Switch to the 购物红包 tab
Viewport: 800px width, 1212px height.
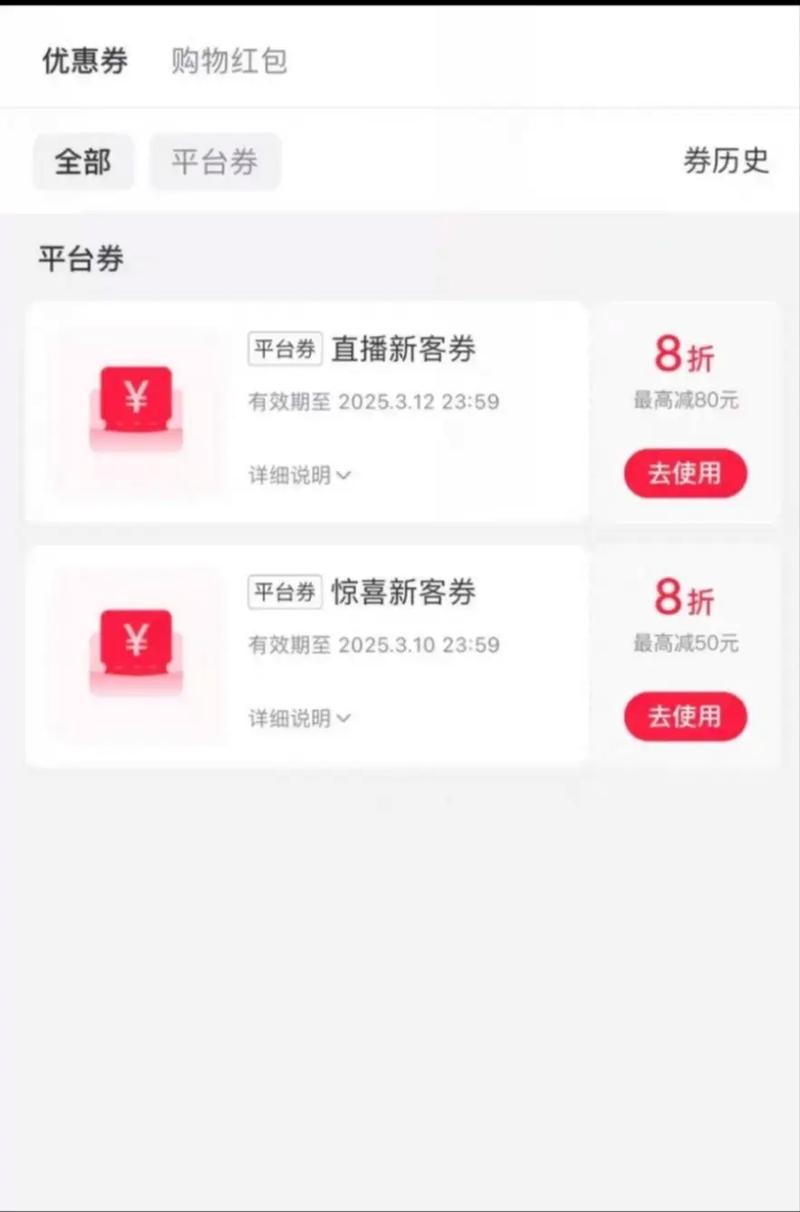tap(229, 62)
